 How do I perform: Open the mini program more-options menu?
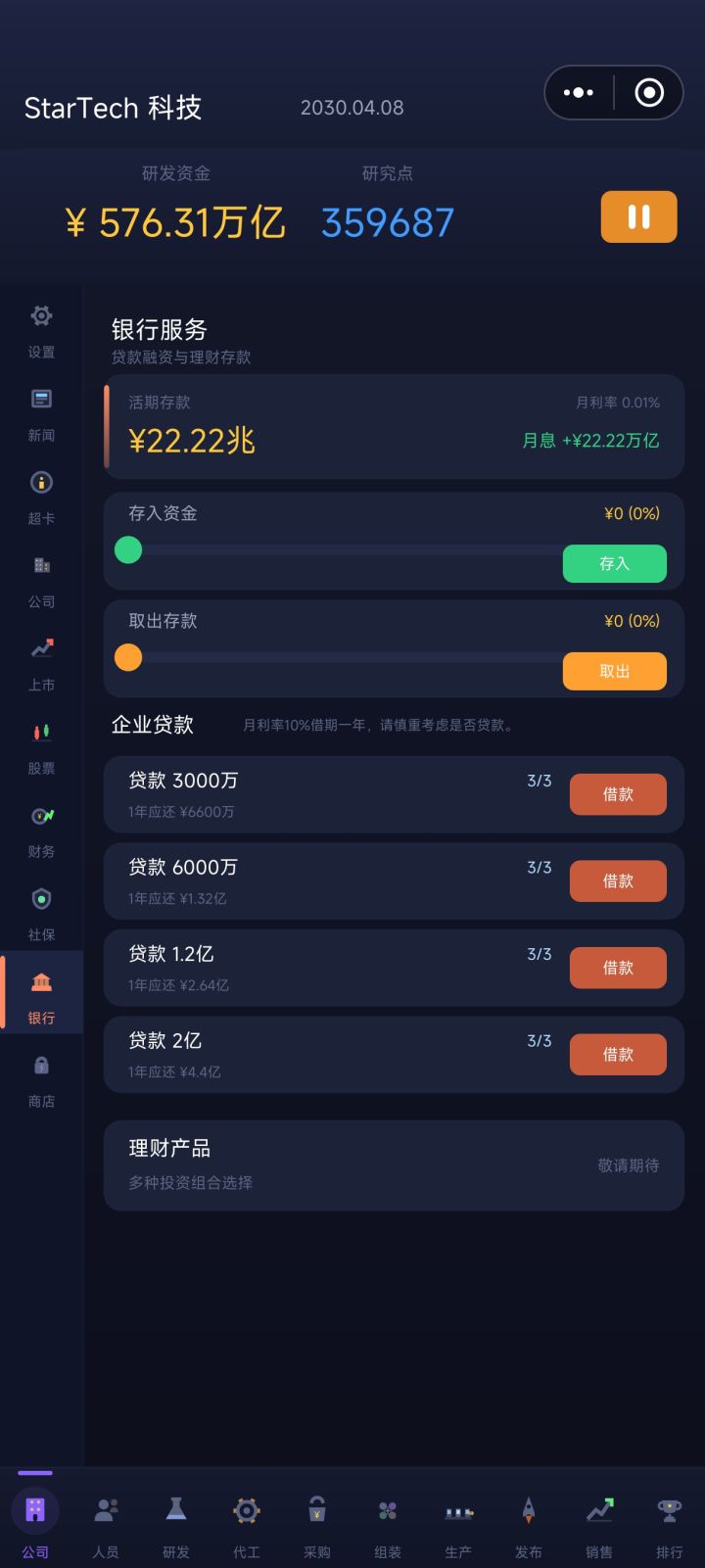pos(579,93)
